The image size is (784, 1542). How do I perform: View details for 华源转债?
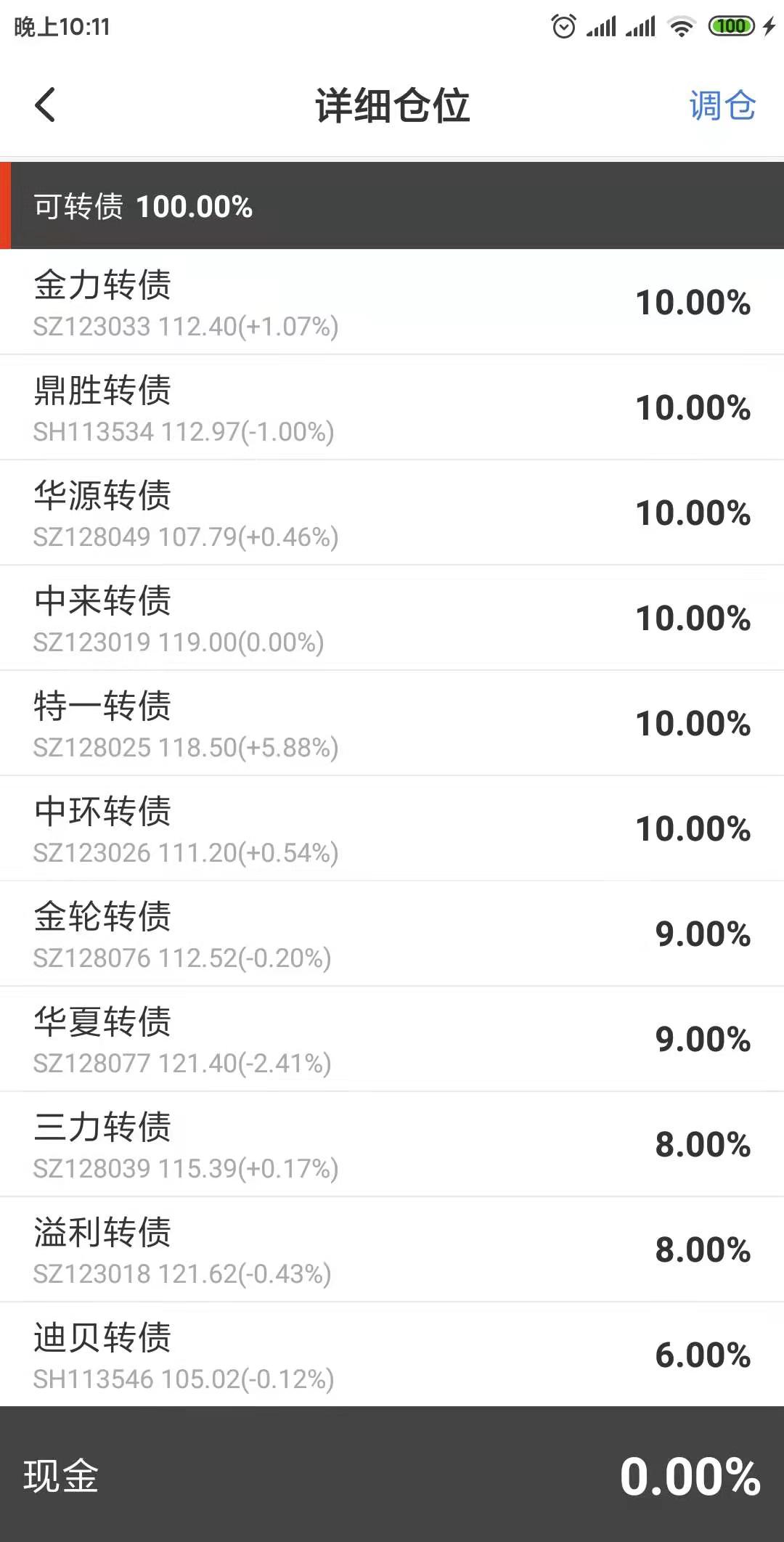[x=392, y=513]
